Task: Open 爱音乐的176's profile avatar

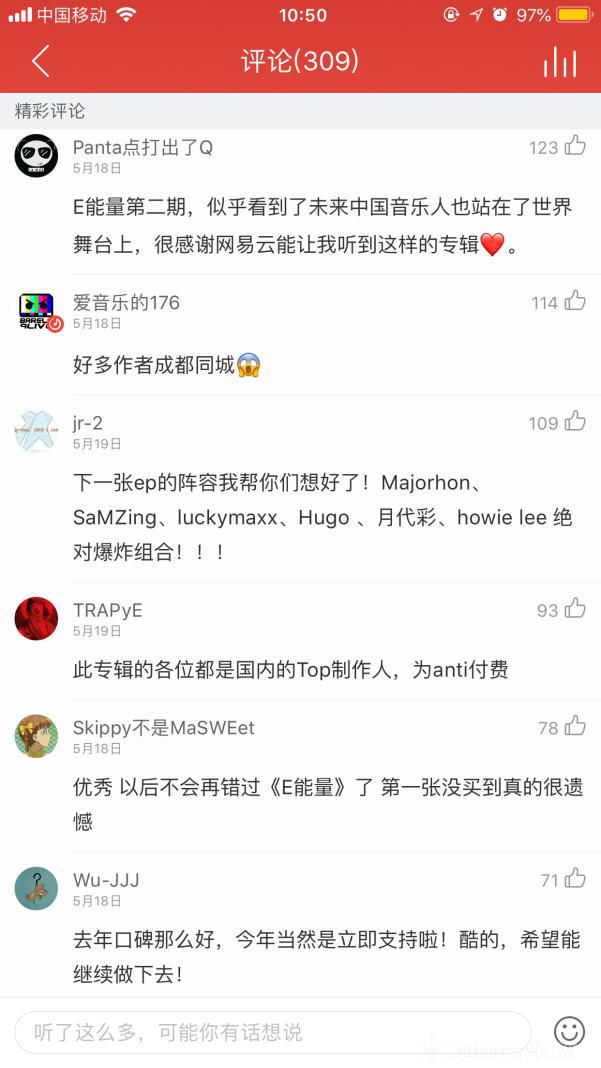Action: point(37,312)
